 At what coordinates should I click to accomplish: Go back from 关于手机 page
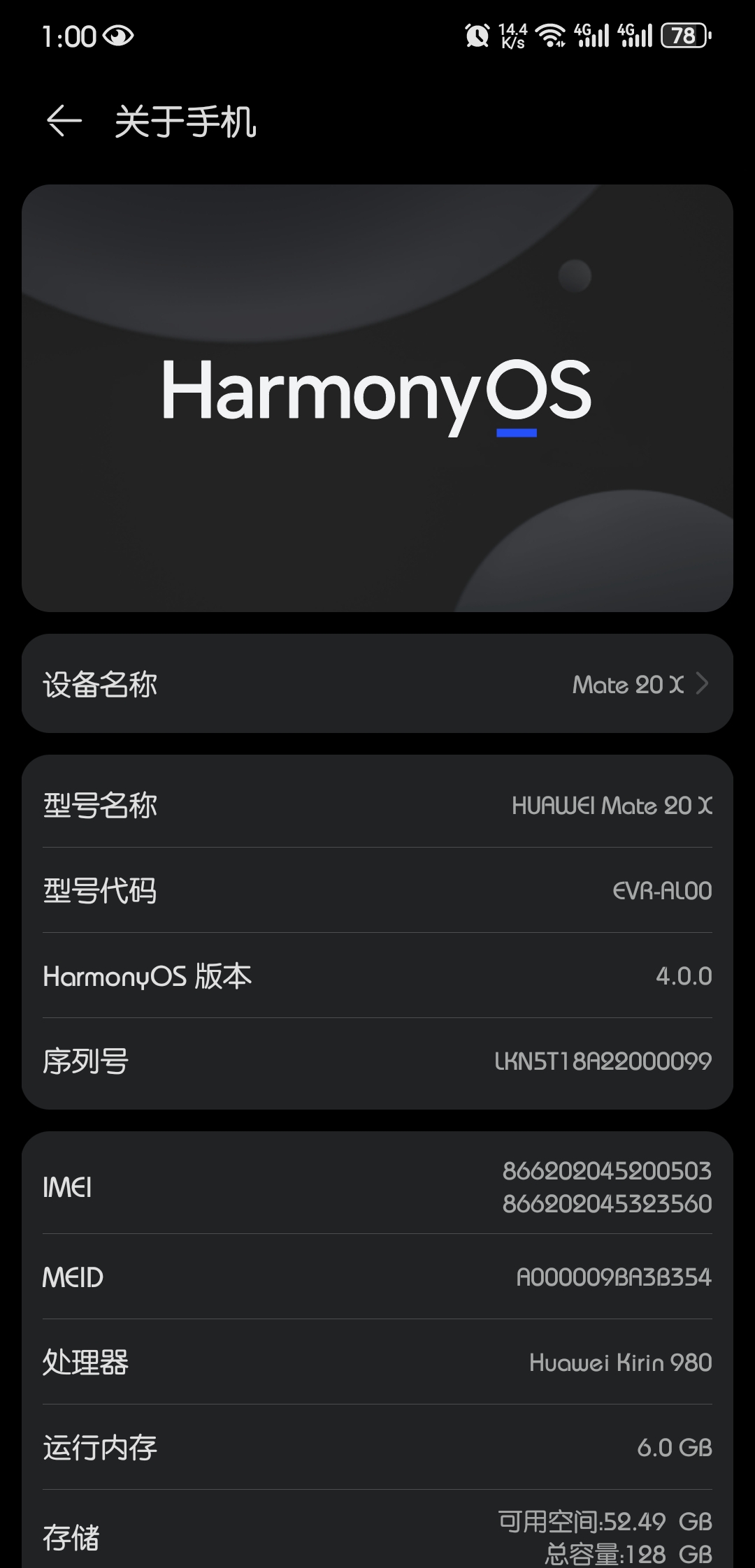click(x=64, y=122)
